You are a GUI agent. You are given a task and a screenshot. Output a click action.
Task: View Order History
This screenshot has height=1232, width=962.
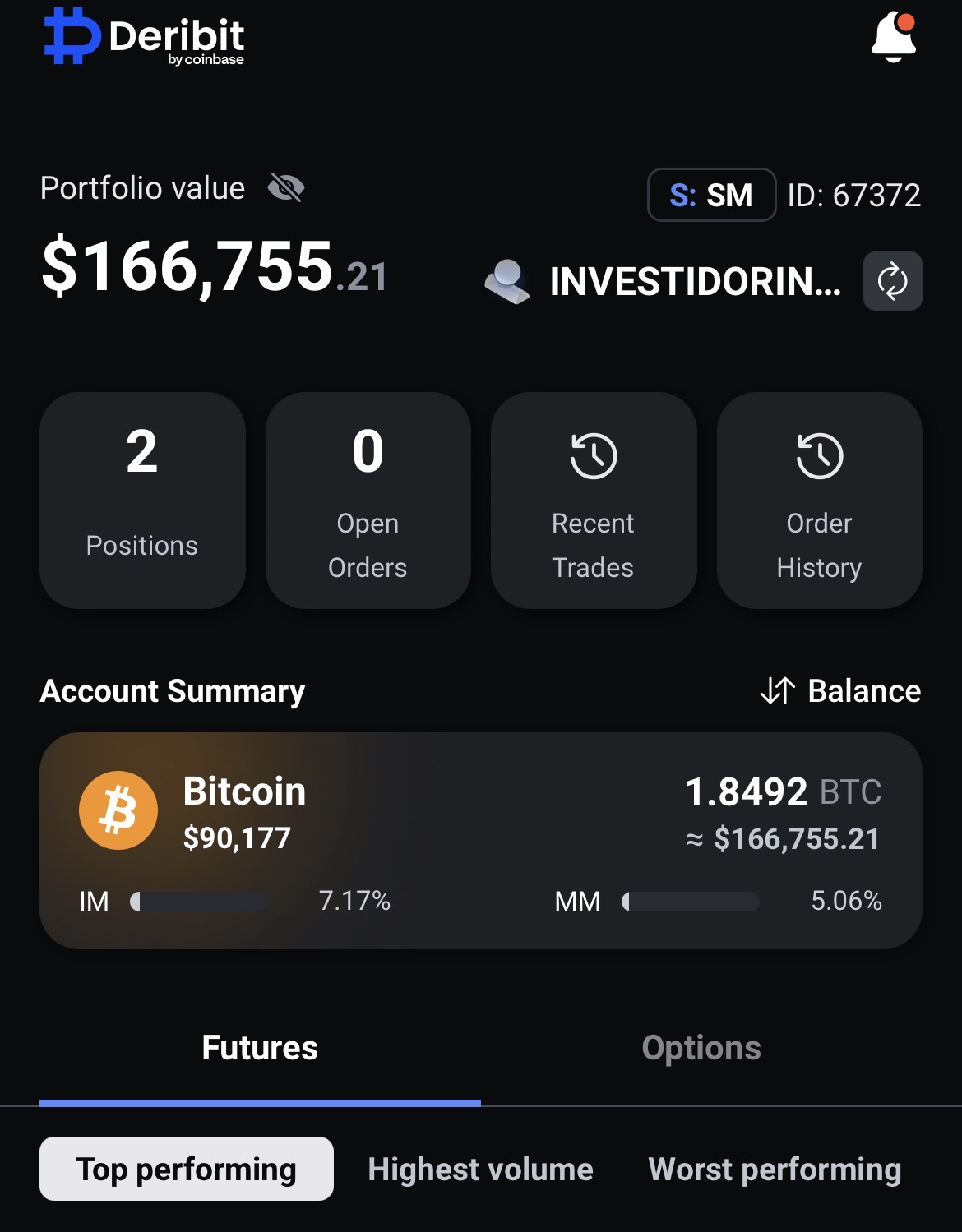point(819,500)
